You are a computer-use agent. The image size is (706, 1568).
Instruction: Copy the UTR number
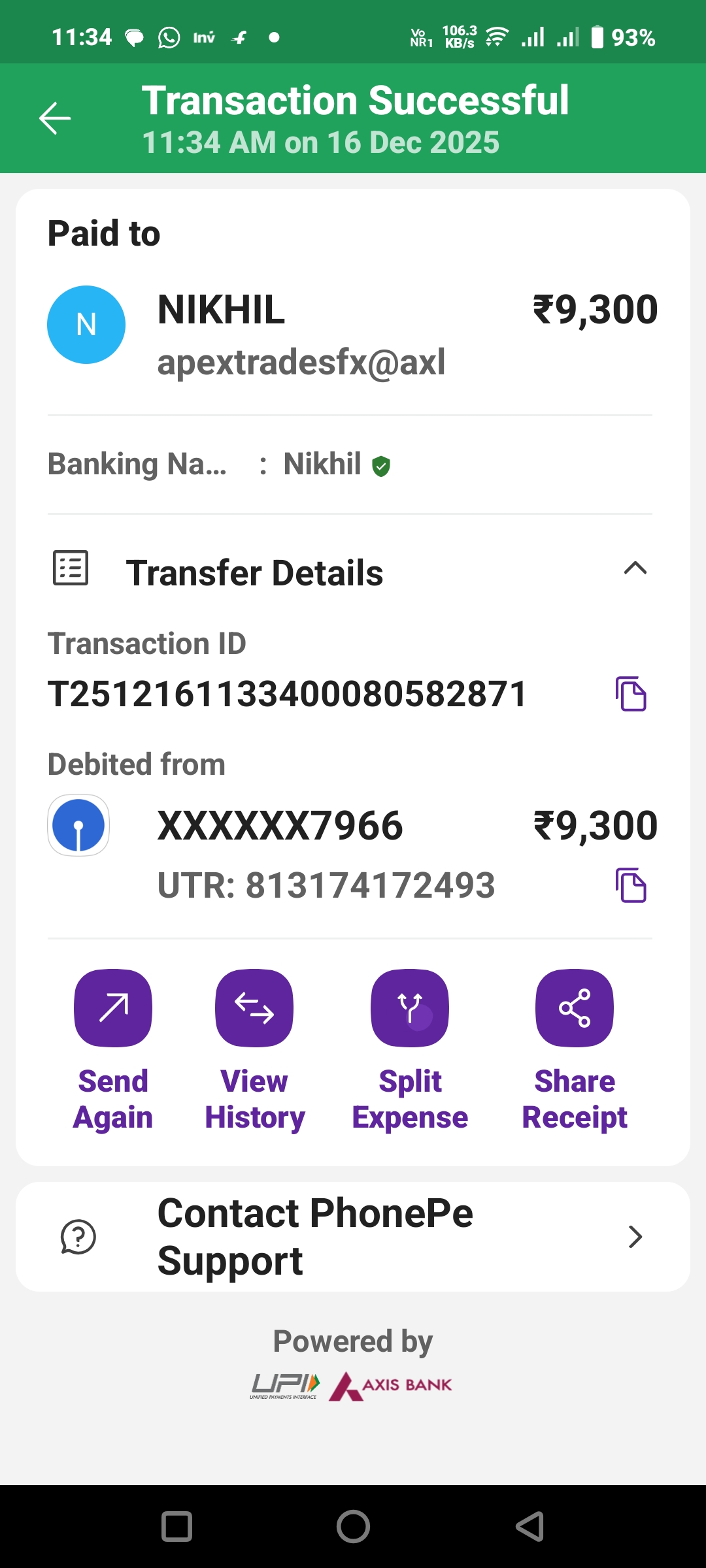tap(630, 885)
